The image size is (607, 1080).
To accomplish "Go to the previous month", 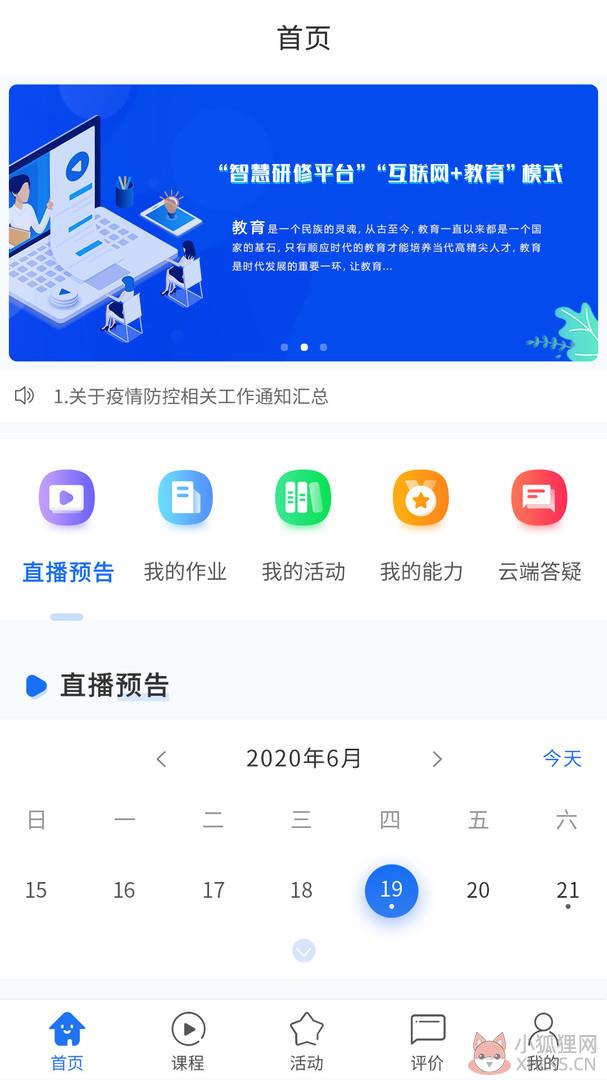I will (x=161, y=759).
